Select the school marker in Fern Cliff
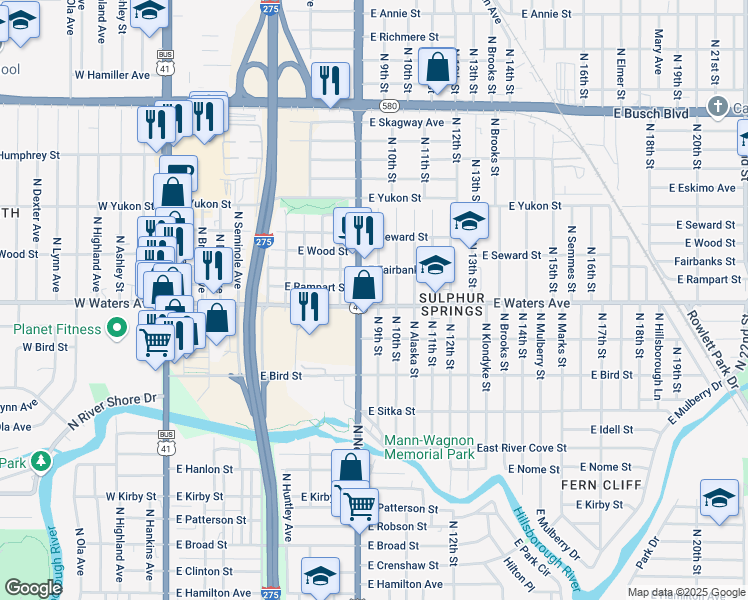The image size is (748, 600). click(719, 499)
